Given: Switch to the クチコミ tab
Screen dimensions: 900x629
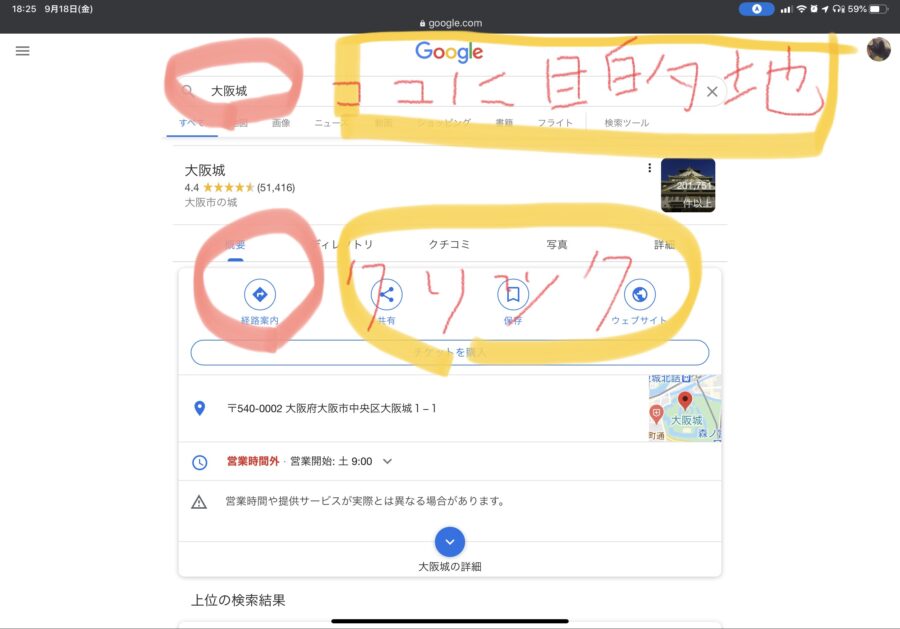Looking at the screenshot, I should click(x=449, y=244).
